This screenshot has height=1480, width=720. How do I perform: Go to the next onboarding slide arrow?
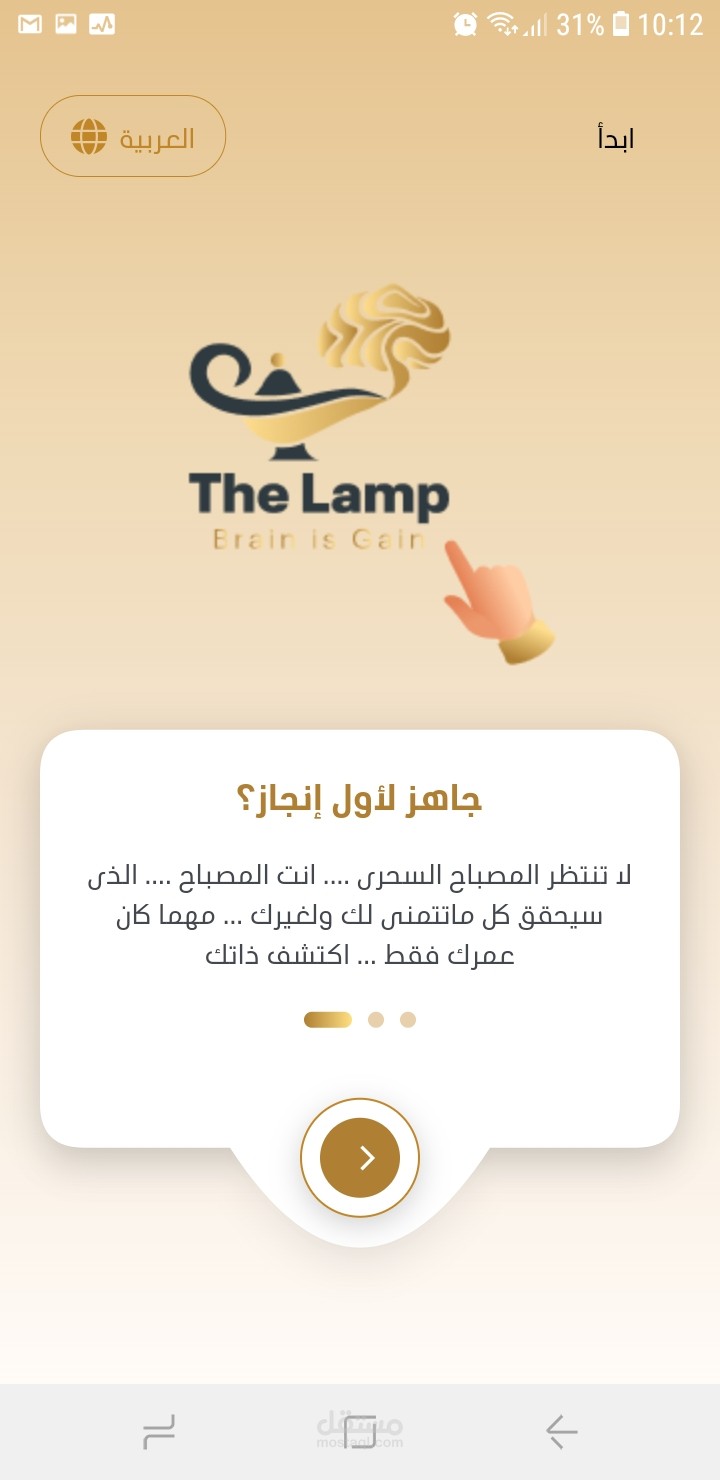pyautogui.click(x=360, y=1158)
